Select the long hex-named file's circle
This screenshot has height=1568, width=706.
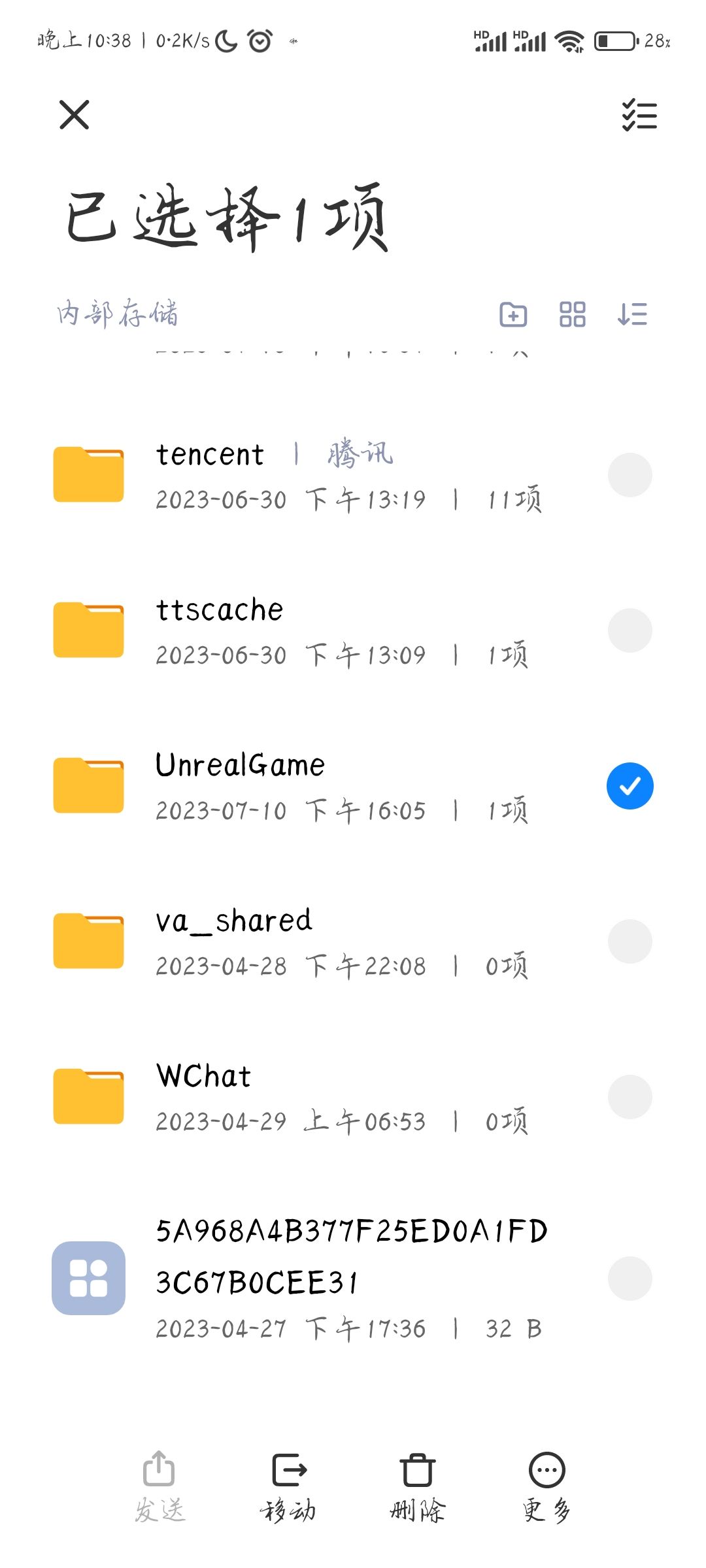coord(630,1279)
